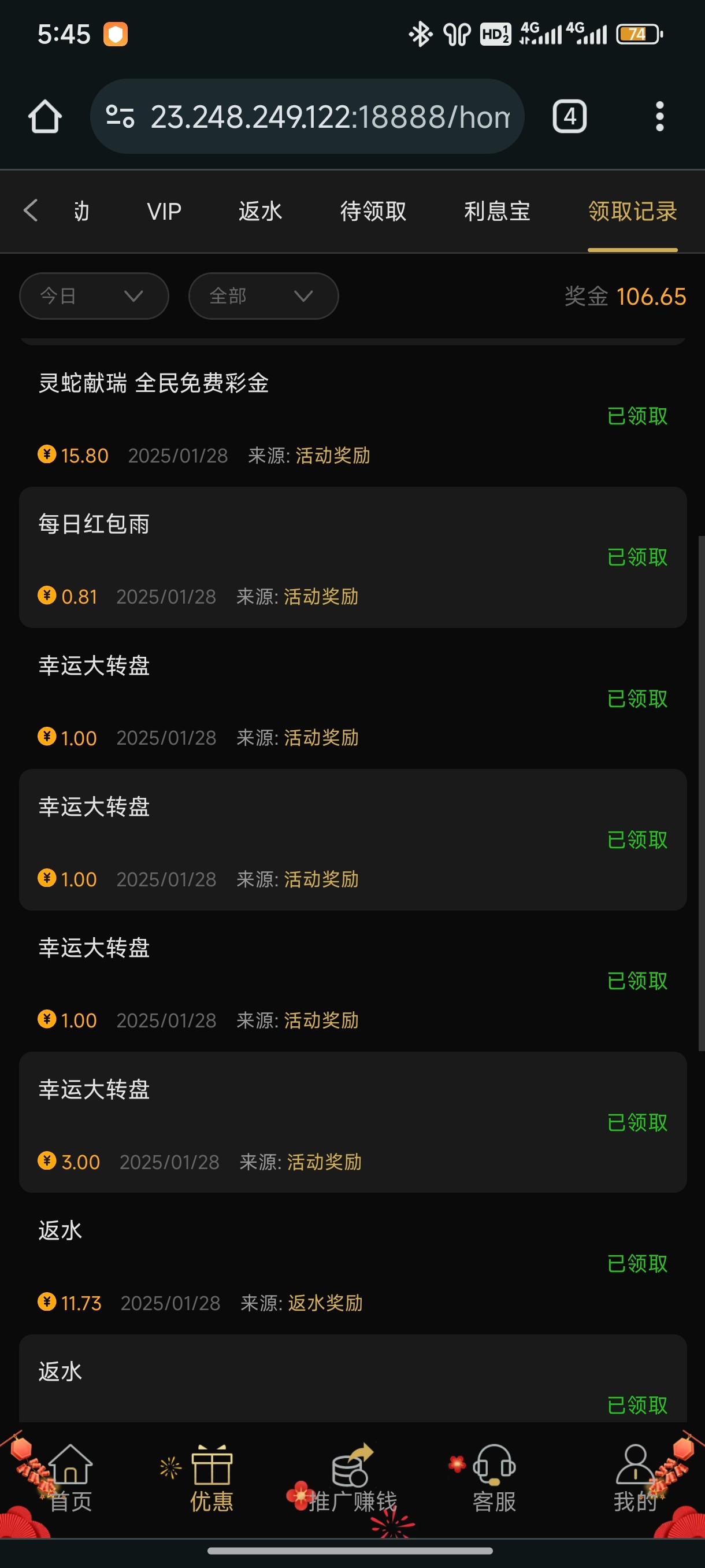
Task: Go to 首页 in the bottom navigation
Action: [x=70, y=1478]
